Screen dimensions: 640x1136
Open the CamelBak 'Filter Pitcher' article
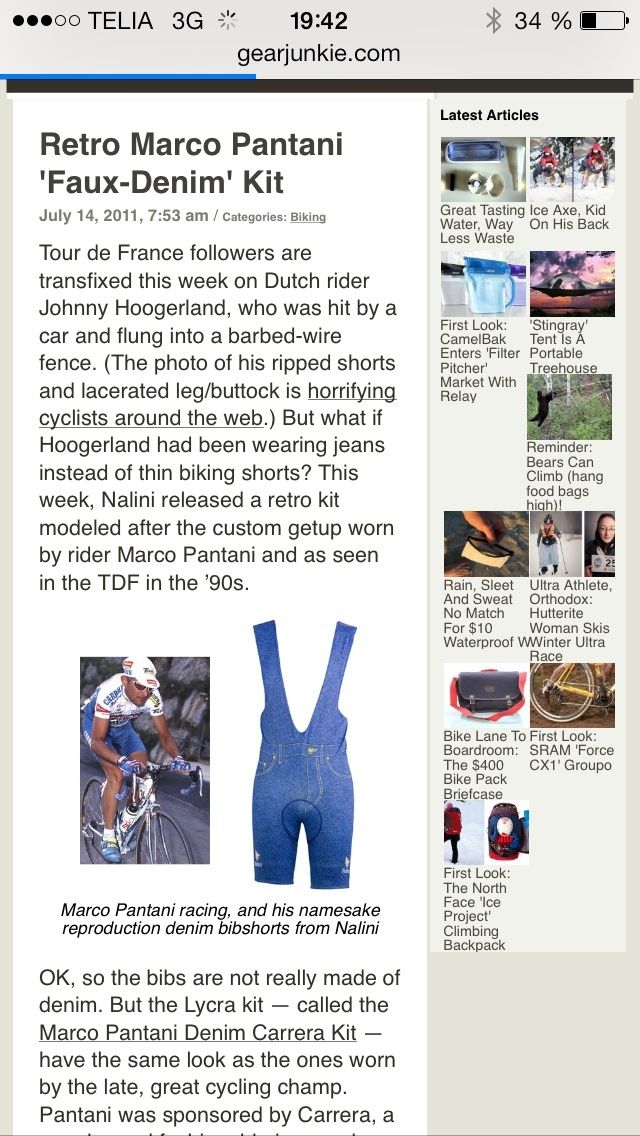(x=480, y=360)
